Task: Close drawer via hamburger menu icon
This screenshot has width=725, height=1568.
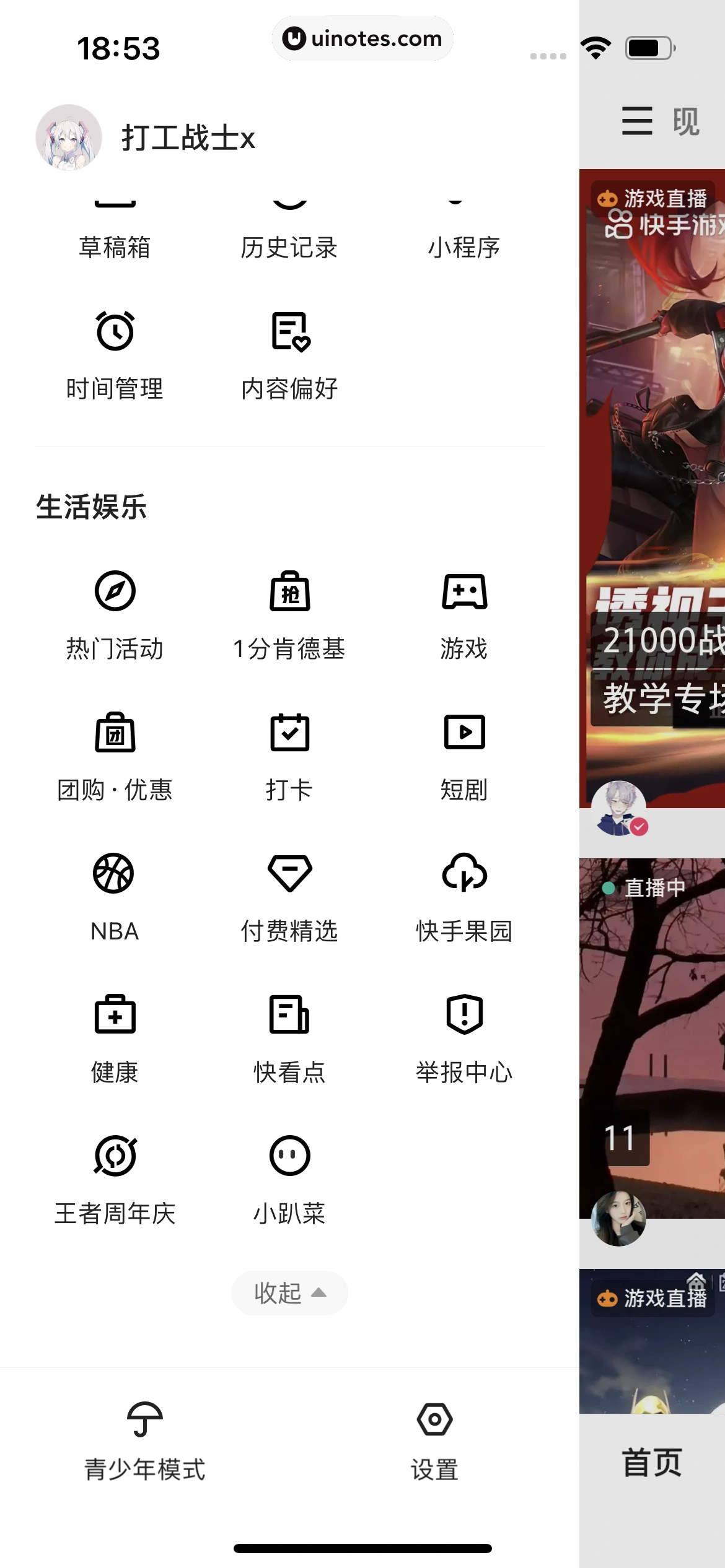Action: click(x=637, y=121)
